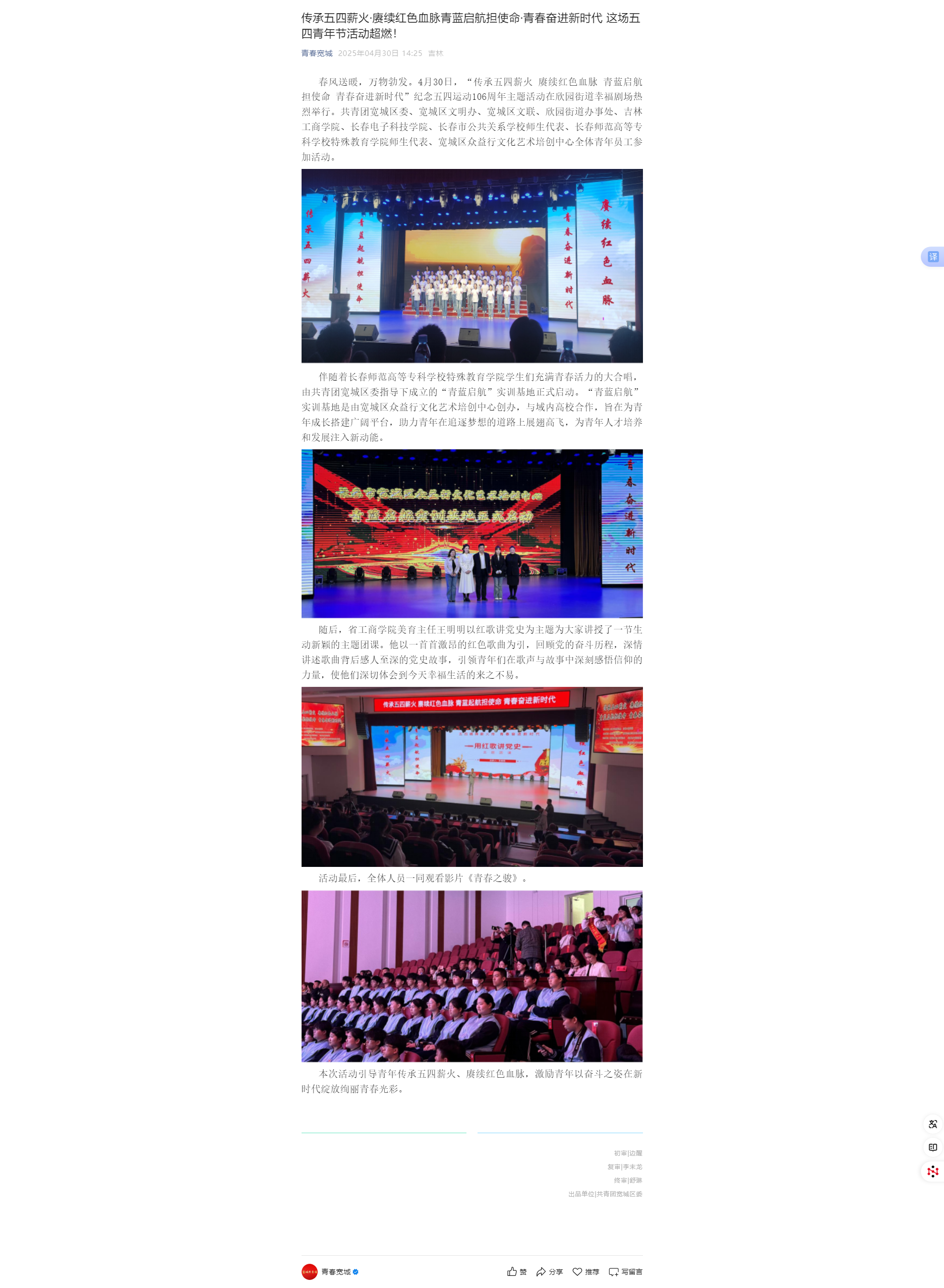Recommend the article with the 推荐 heart

[586, 1271]
